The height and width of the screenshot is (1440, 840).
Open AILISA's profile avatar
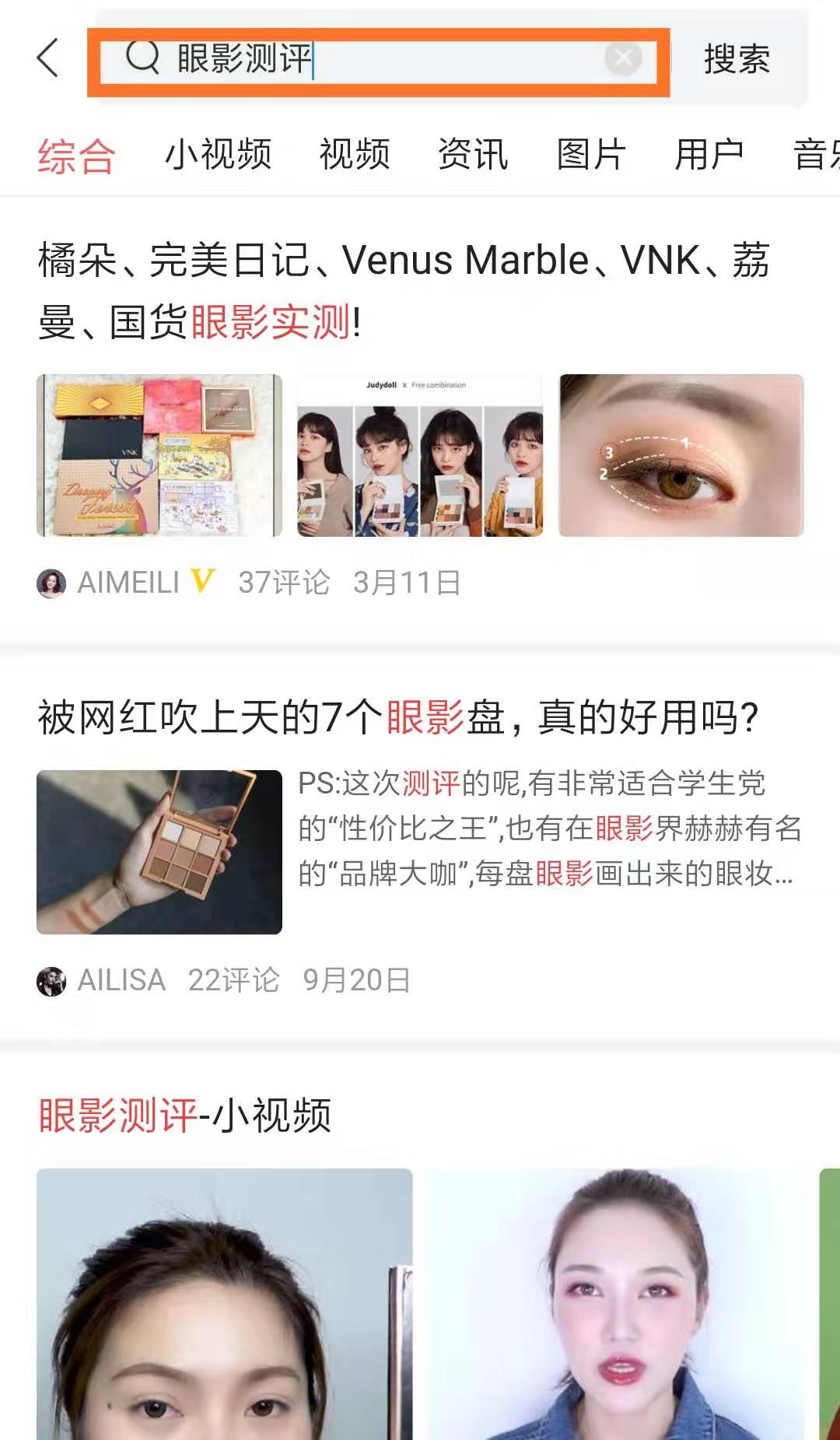[51, 981]
